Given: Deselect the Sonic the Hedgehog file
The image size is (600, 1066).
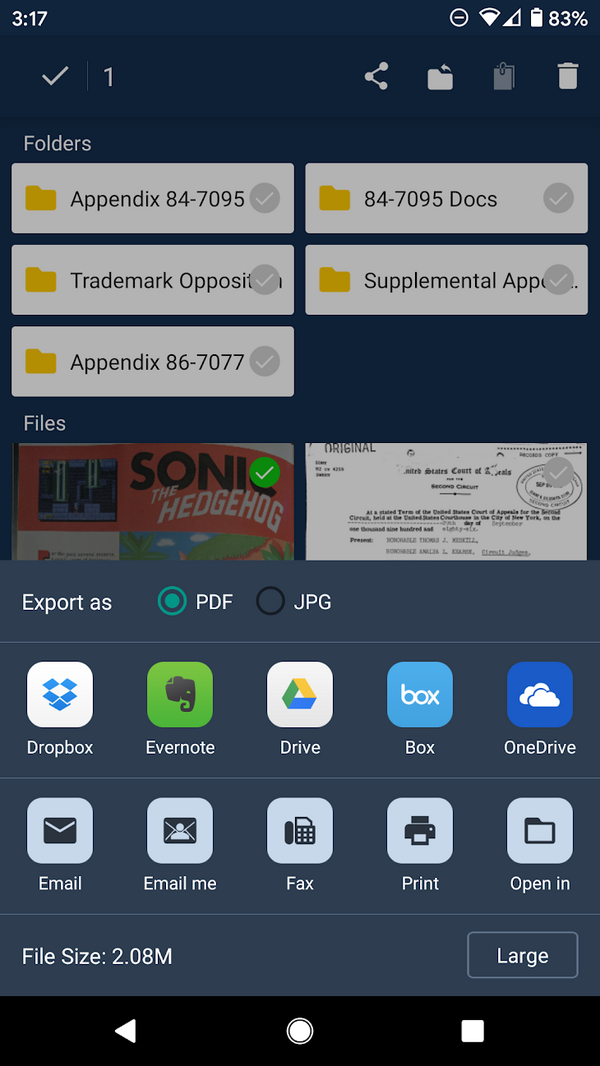Looking at the screenshot, I should tap(264, 472).
